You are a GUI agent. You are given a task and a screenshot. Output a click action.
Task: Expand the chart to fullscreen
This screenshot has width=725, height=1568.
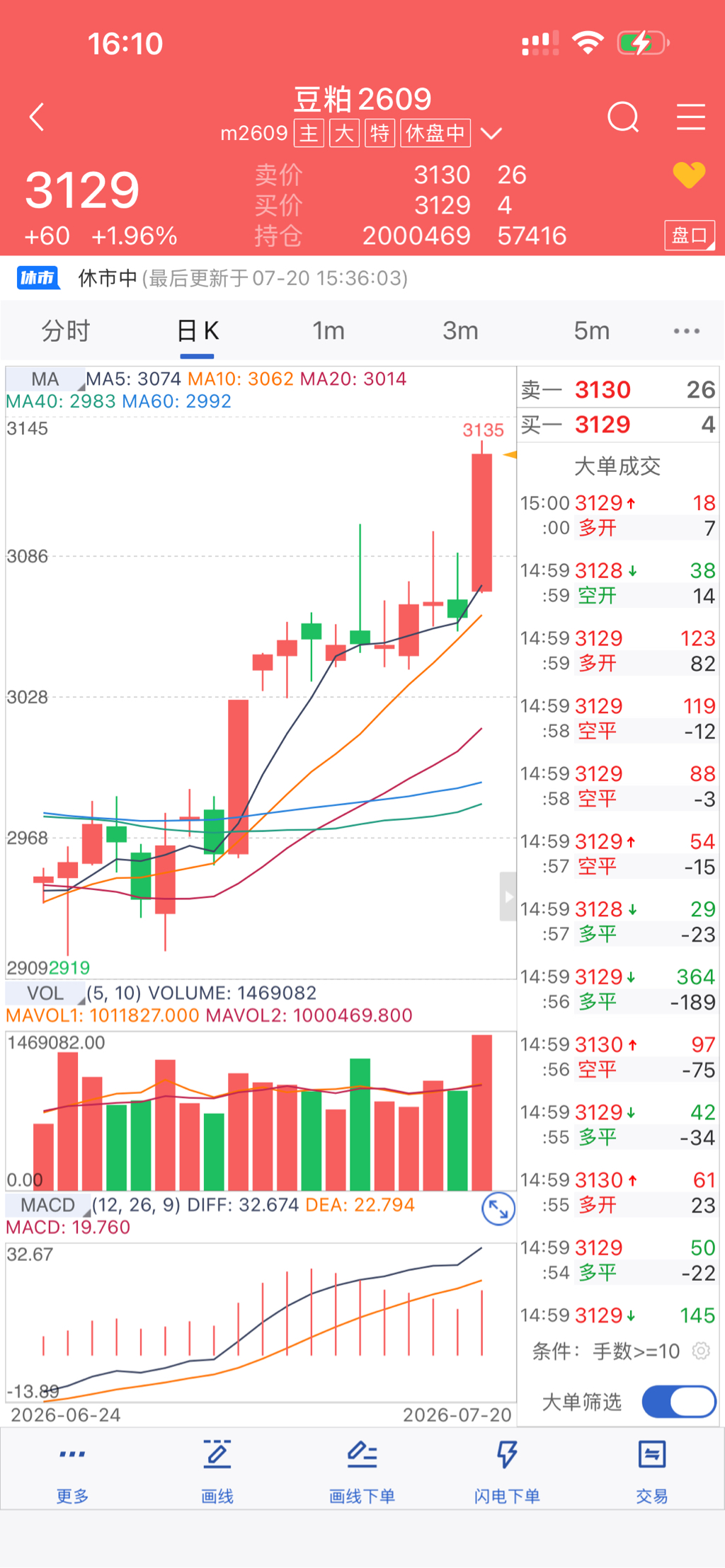pos(498,1209)
